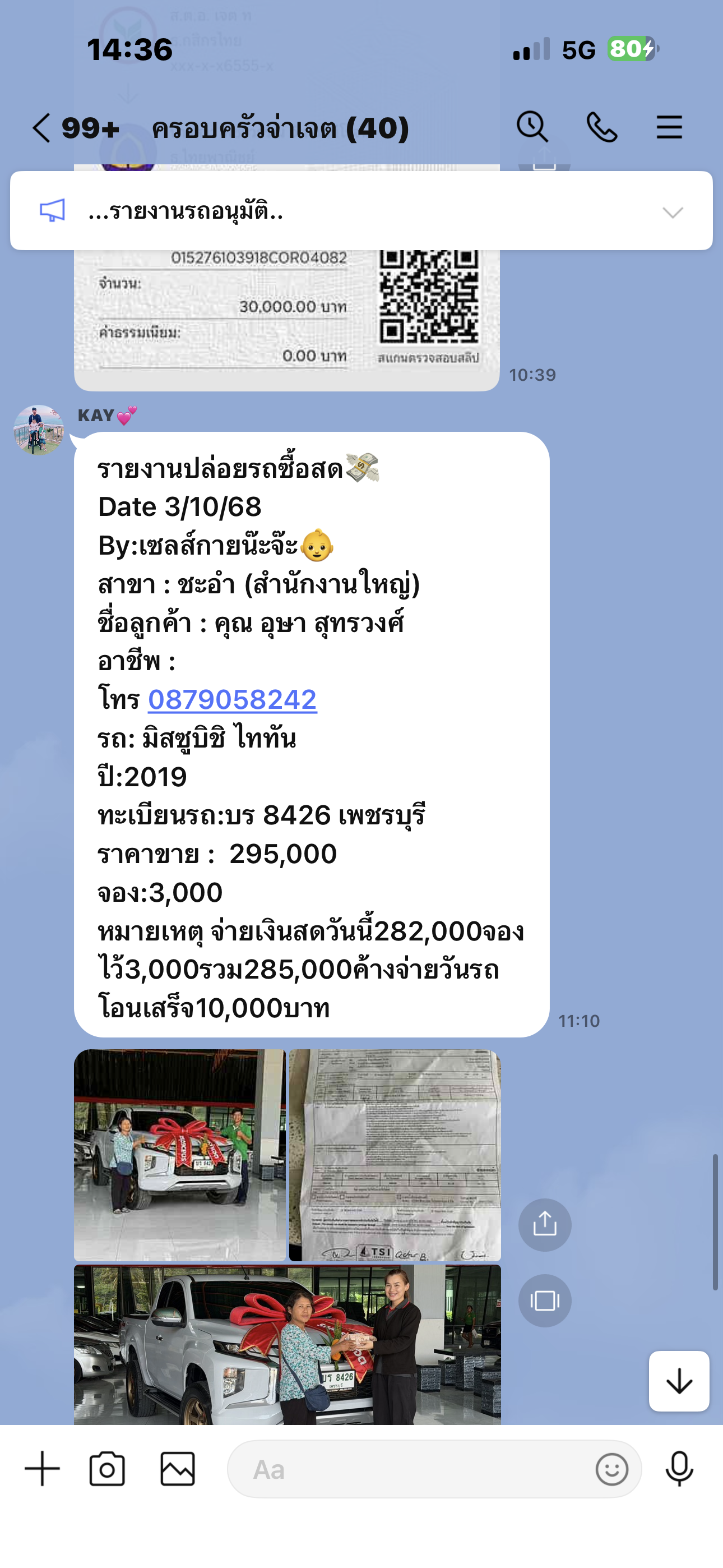Call the linked number 0879058242
Viewport: 723px width, 1568px height.
pyautogui.click(x=233, y=699)
